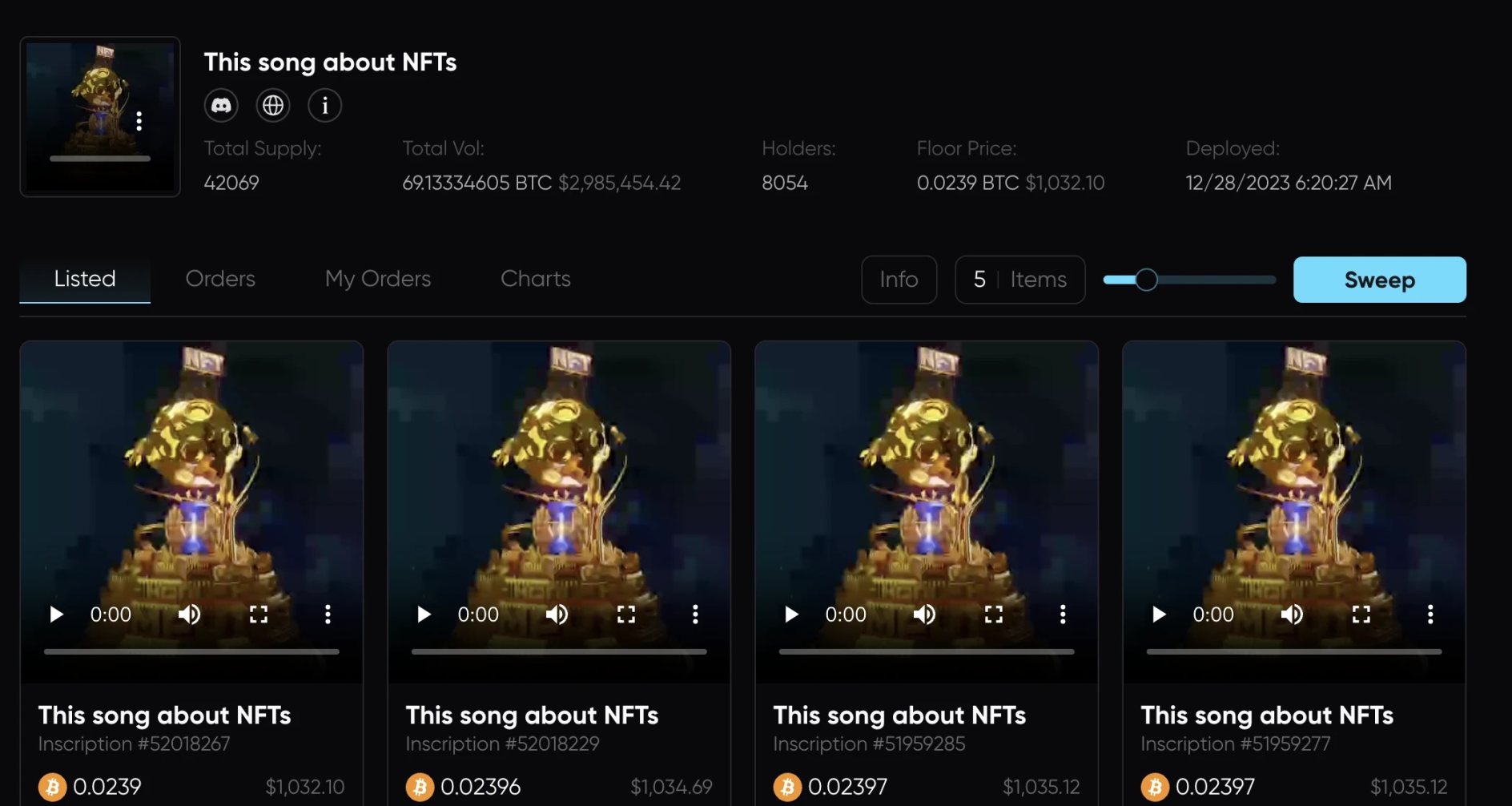Viewport: 1512px width, 806px height.
Task: Mute audio on Inscription #52018267 video
Action: (x=189, y=615)
